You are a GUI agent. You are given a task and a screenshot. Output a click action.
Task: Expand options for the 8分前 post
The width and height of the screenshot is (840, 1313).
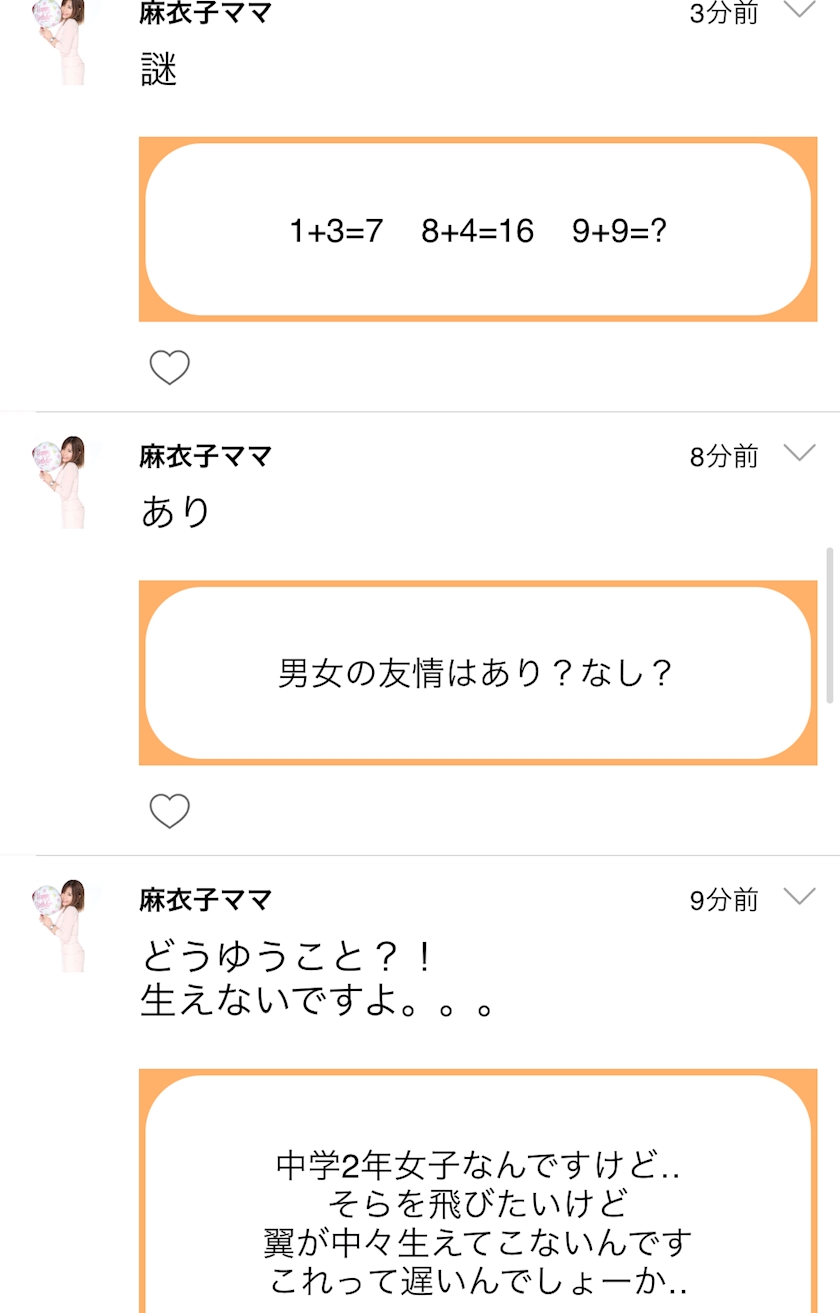[799, 454]
